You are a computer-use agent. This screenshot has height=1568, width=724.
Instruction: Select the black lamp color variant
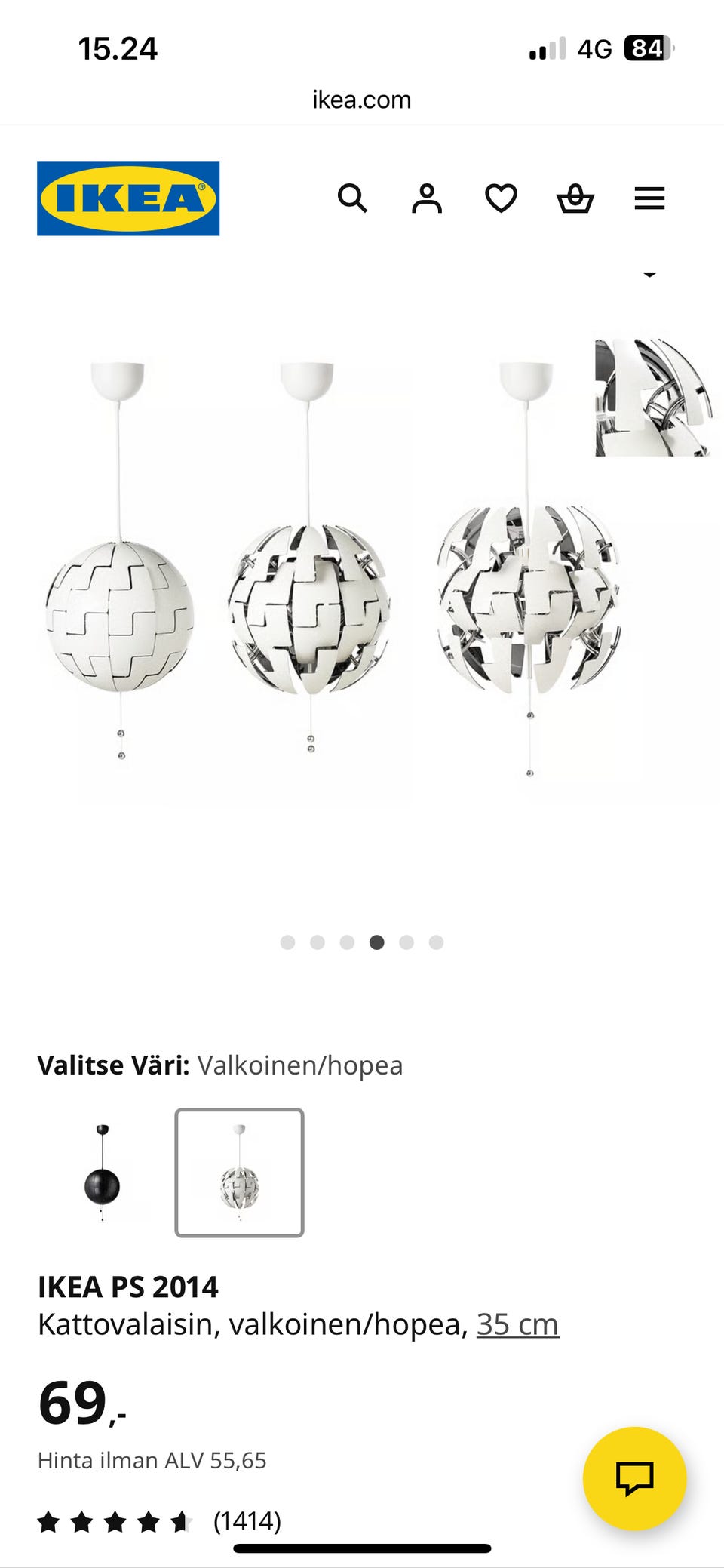103,1173
